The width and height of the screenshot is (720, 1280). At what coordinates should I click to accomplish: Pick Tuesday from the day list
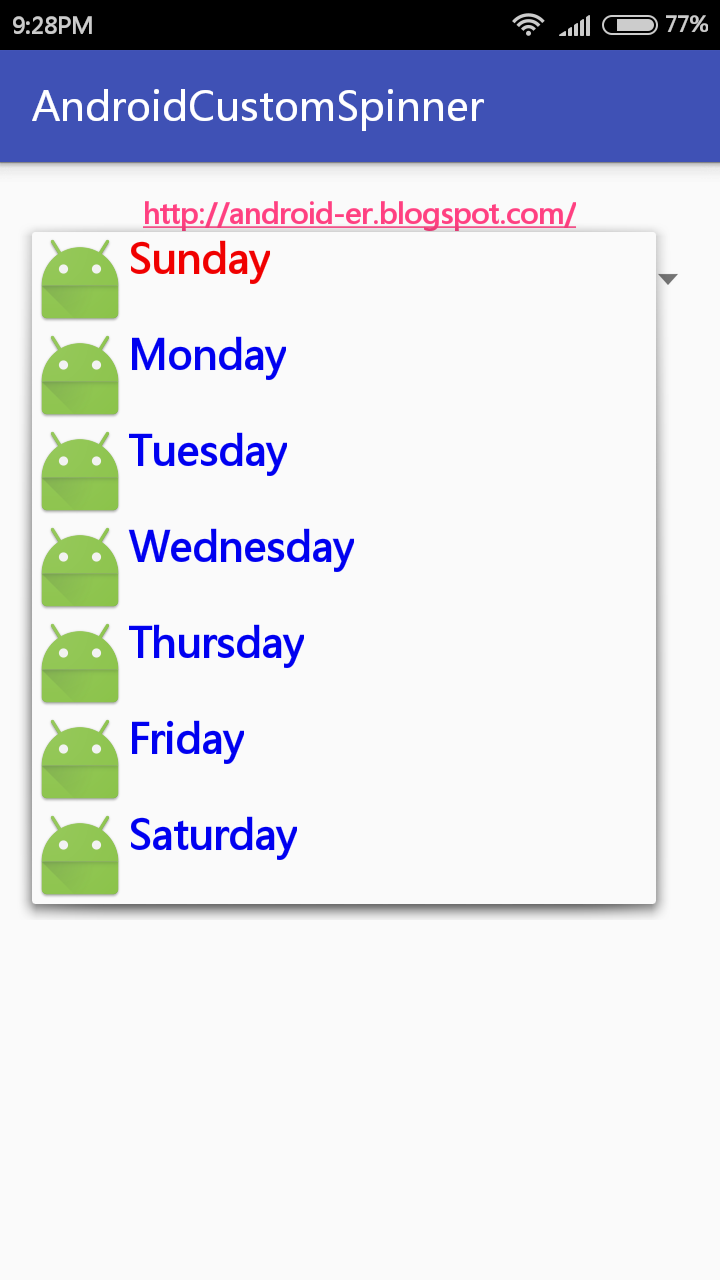click(208, 452)
